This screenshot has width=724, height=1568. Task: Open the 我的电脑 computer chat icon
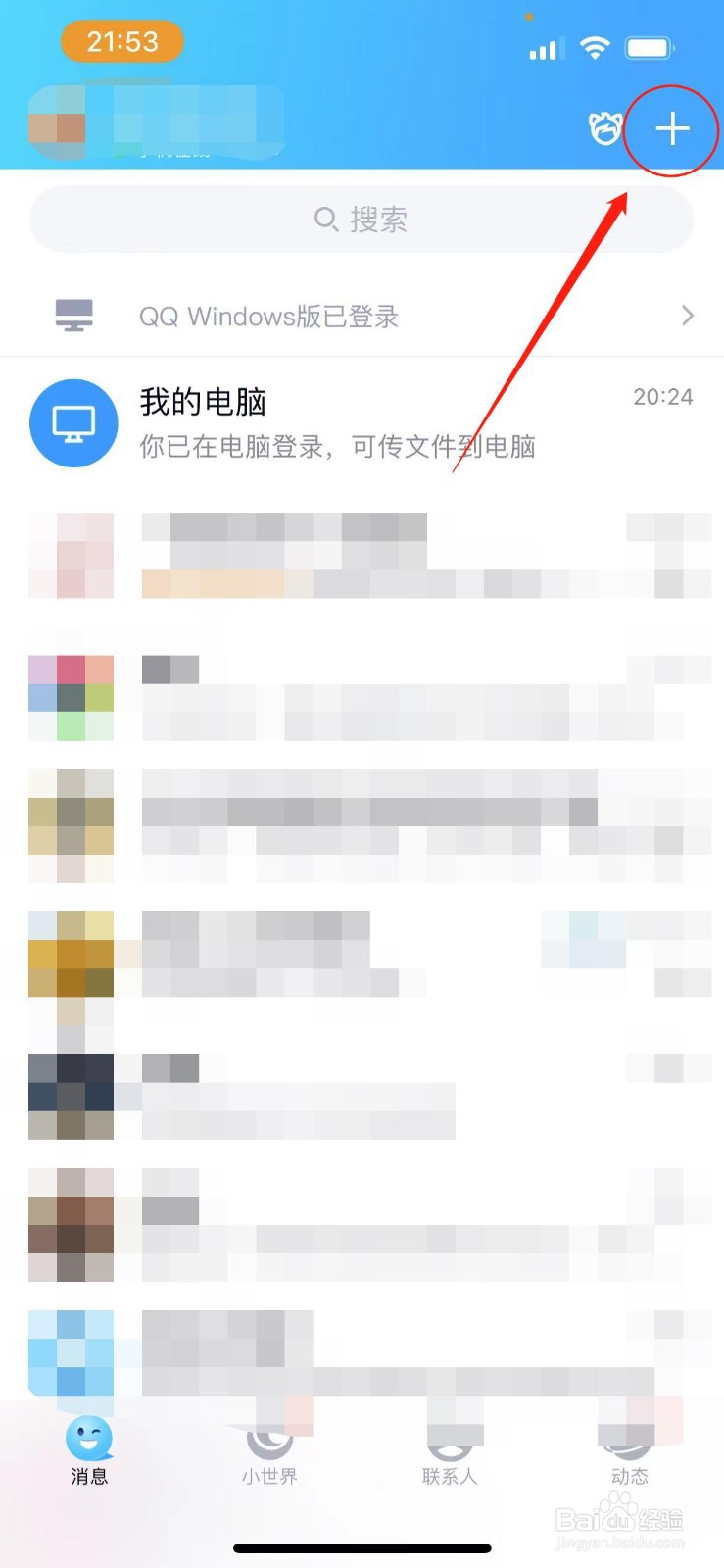coord(73,423)
